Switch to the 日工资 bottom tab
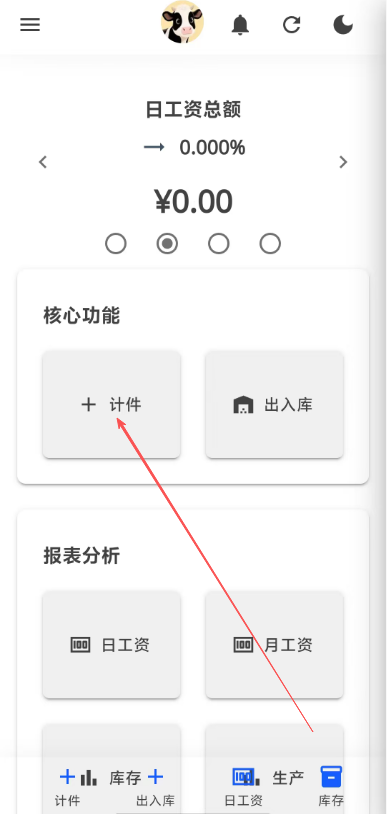Viewport: 387px width, 814px height. tap(243, 787)
